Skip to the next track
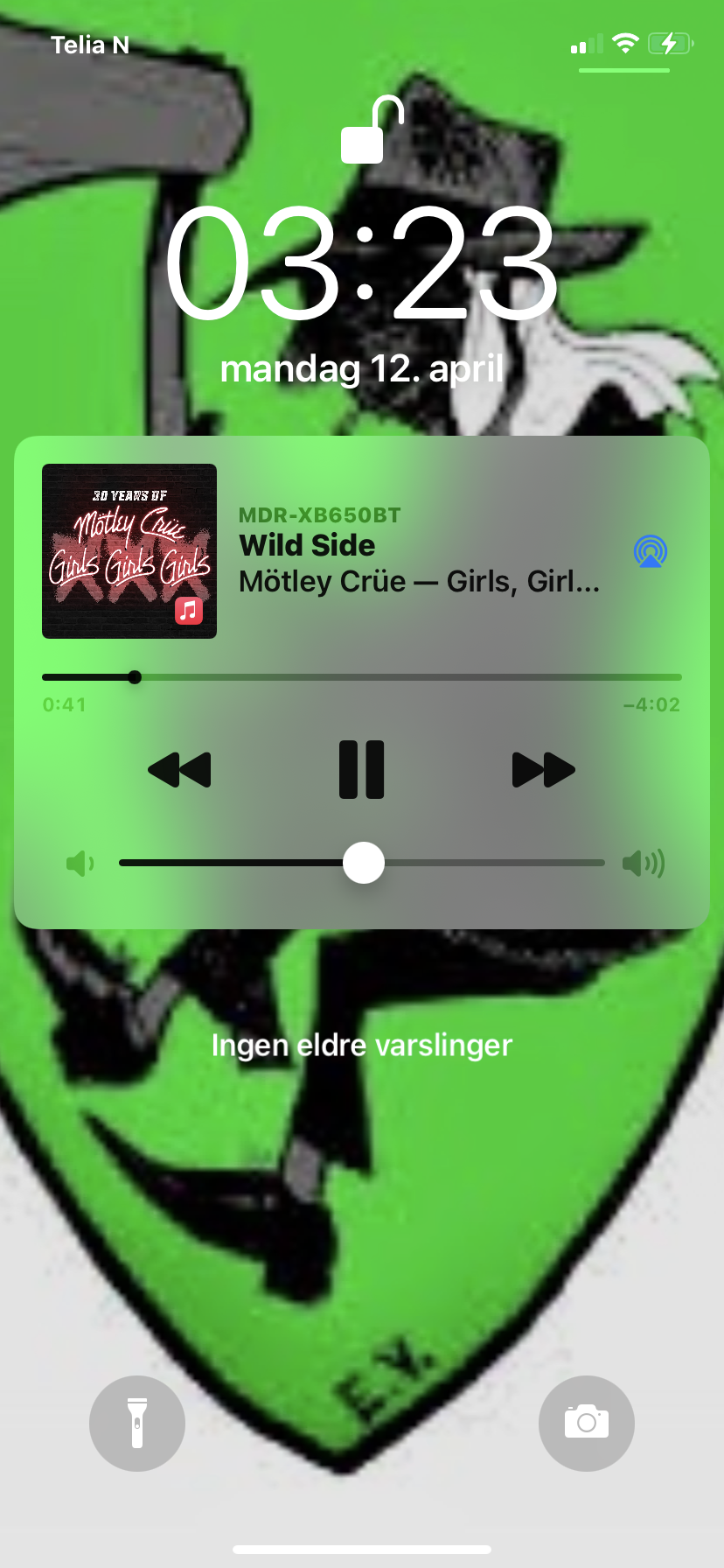 [x=543, y=770]
